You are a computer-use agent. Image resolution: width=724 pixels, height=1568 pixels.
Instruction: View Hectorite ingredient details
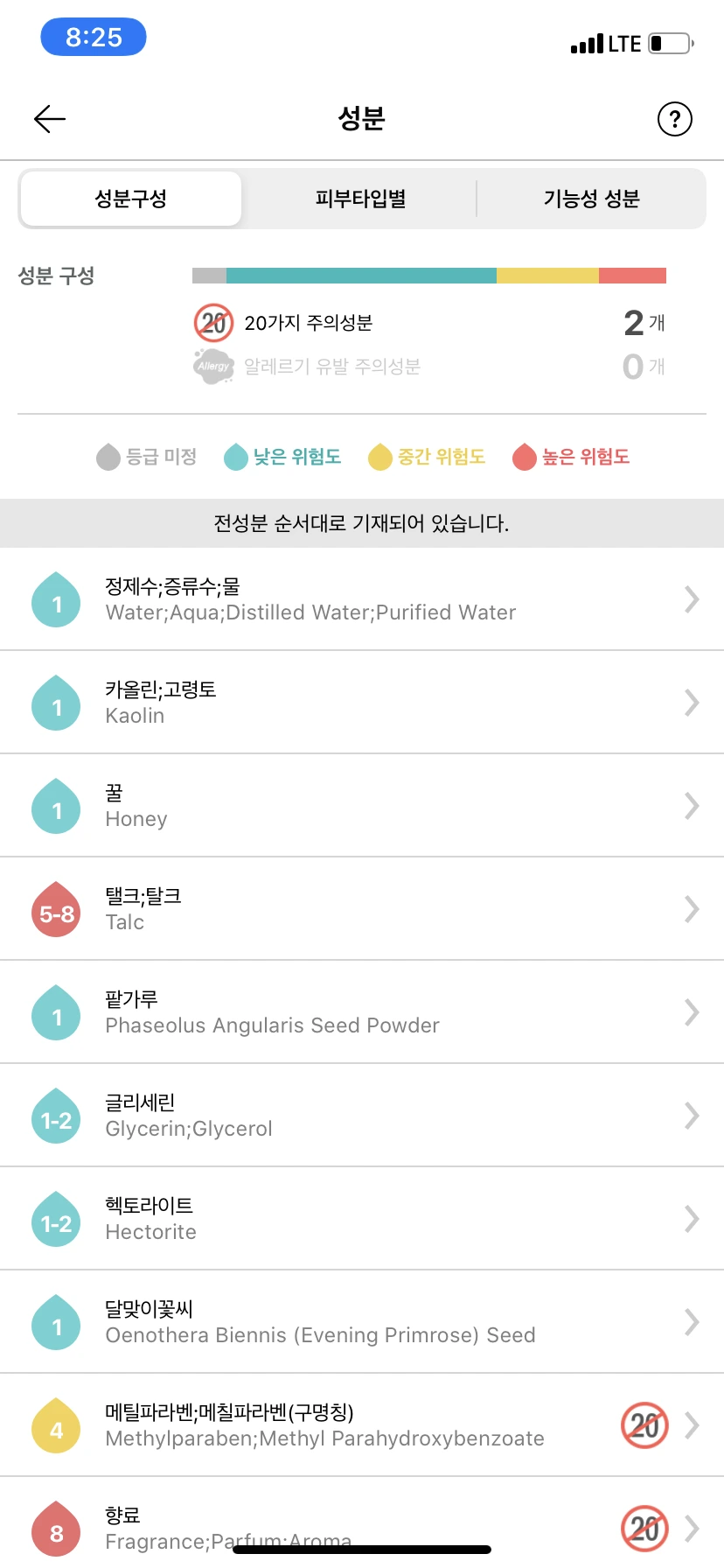pos(362,1219)
